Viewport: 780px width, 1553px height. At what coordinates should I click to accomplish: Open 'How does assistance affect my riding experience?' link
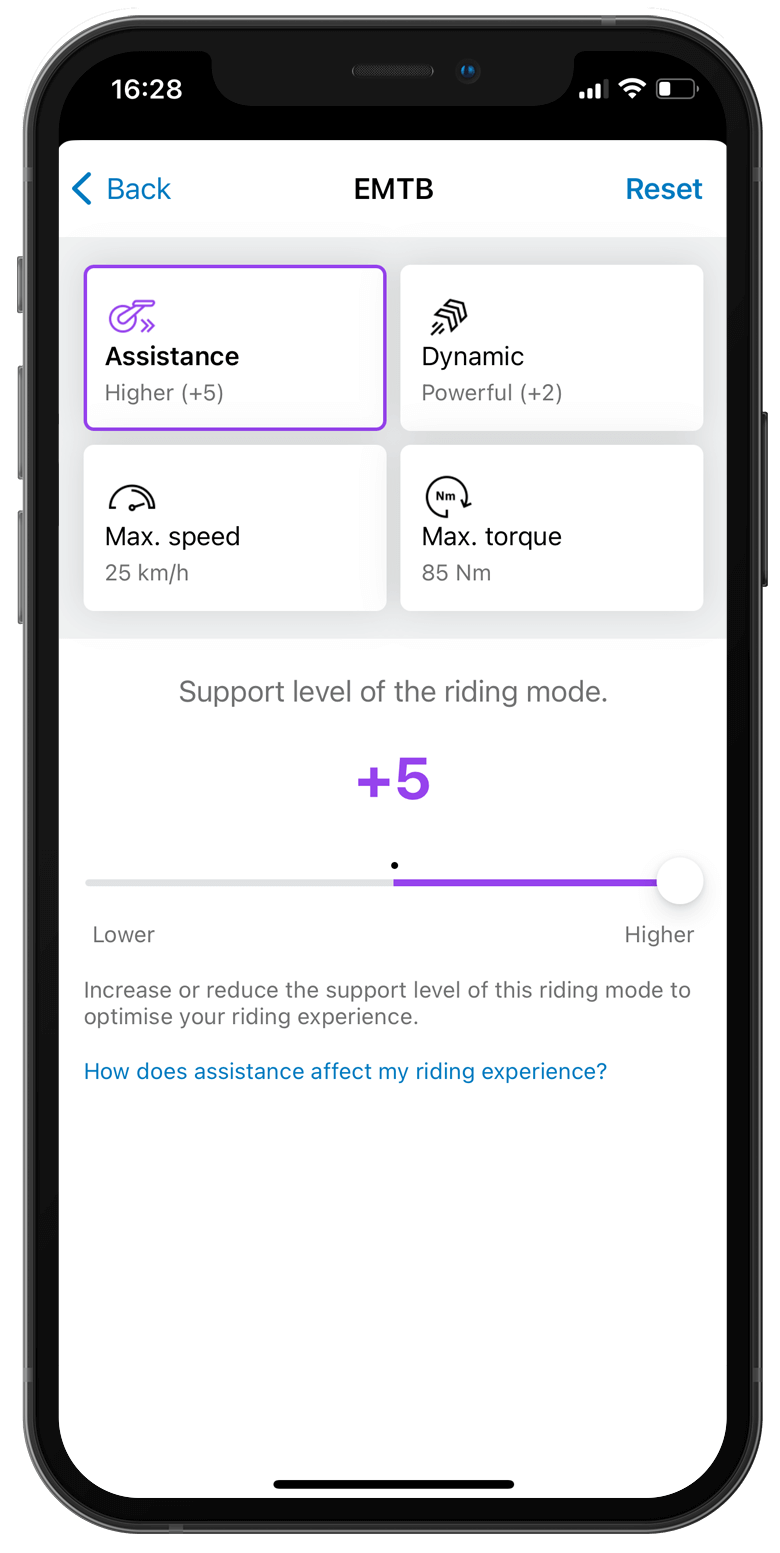pyautogui.click(x=345, y=1071)
